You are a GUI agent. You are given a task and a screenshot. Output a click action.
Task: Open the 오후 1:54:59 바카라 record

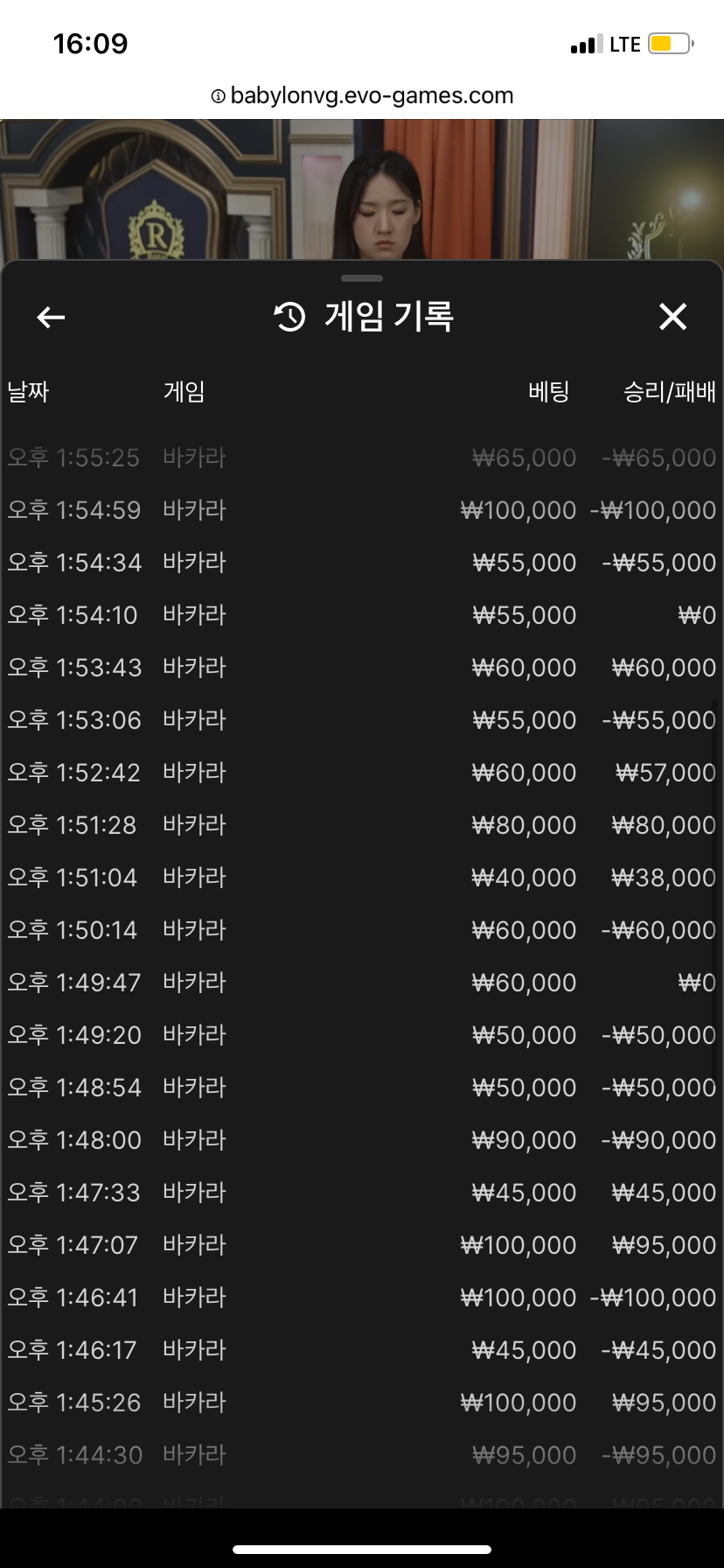[362, 510]
